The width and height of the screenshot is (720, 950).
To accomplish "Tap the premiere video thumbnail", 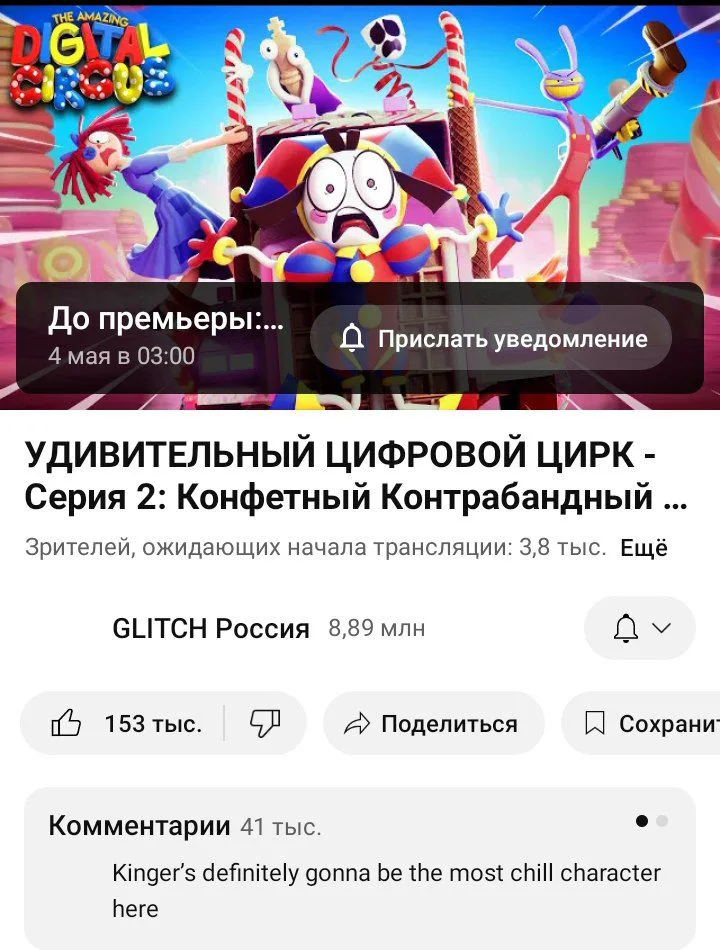I will (360, 150).
